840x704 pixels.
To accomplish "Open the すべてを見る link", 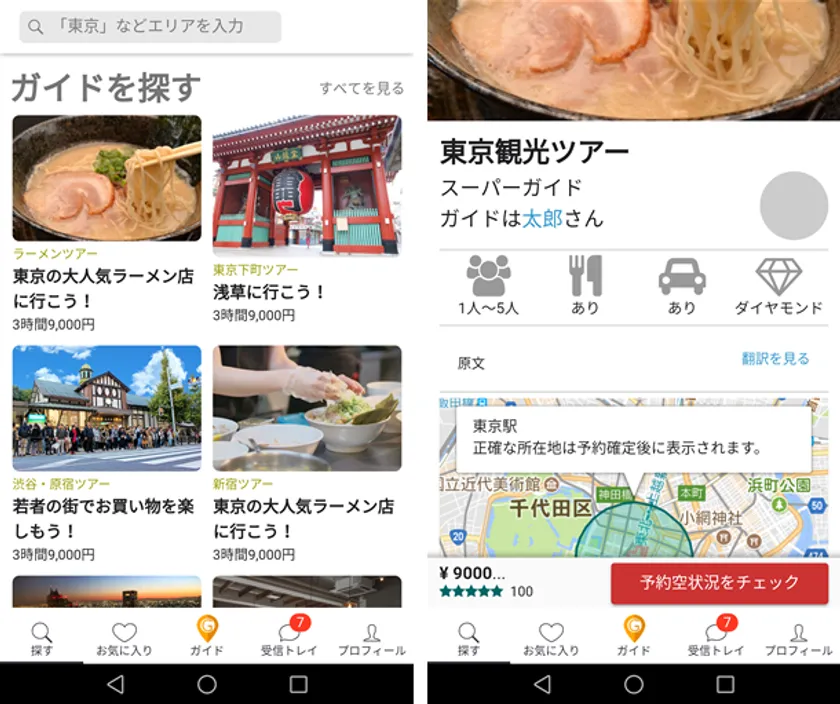I will 361,88.
